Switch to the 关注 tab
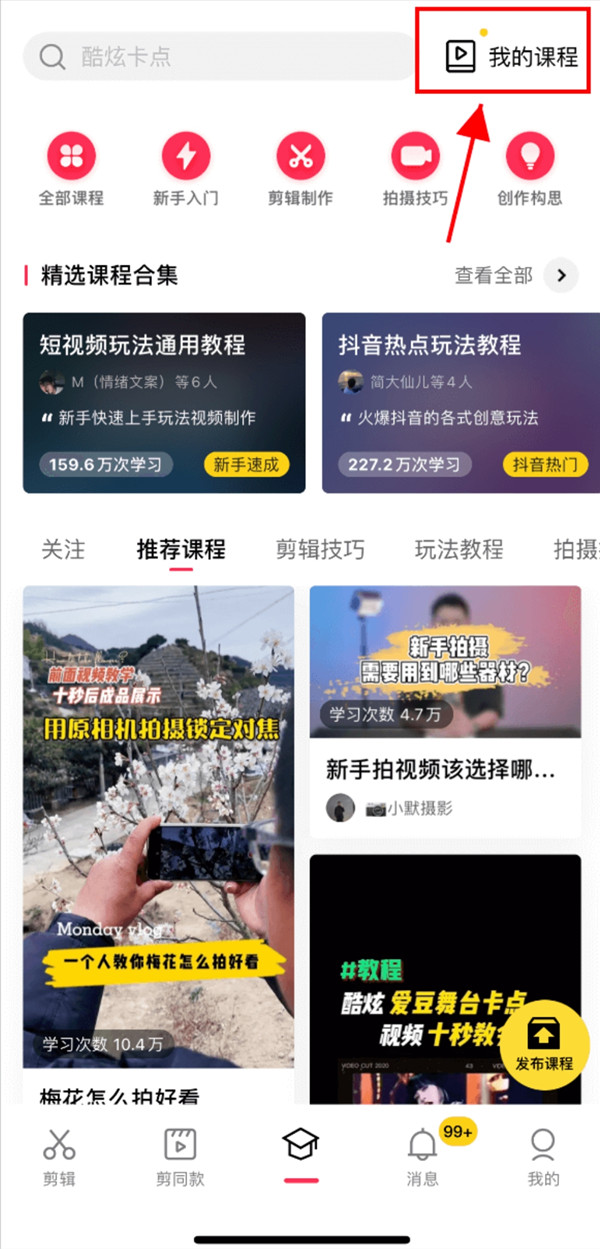 point(63,549)
